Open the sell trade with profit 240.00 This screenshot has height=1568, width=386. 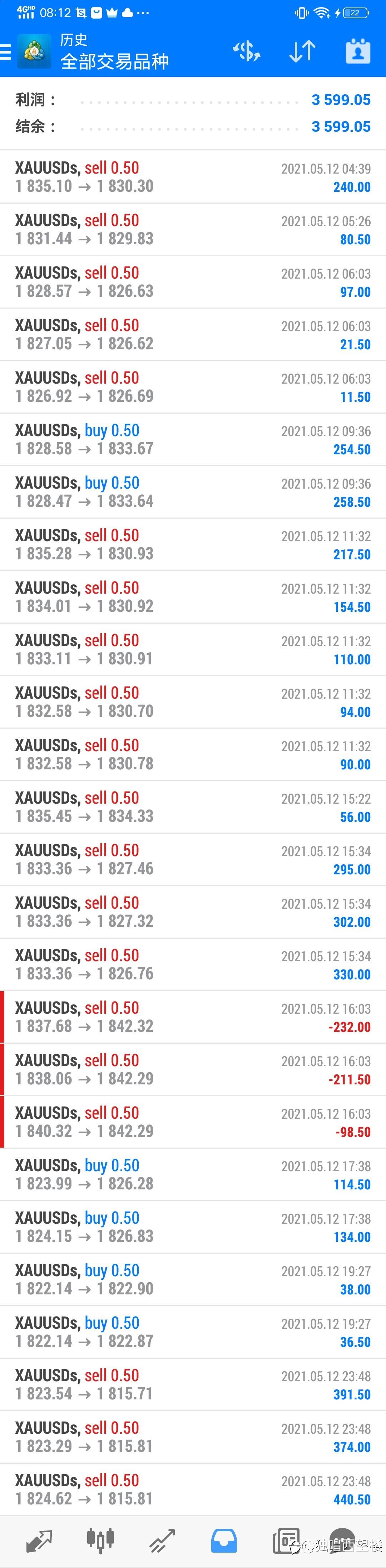click(193, 176)
